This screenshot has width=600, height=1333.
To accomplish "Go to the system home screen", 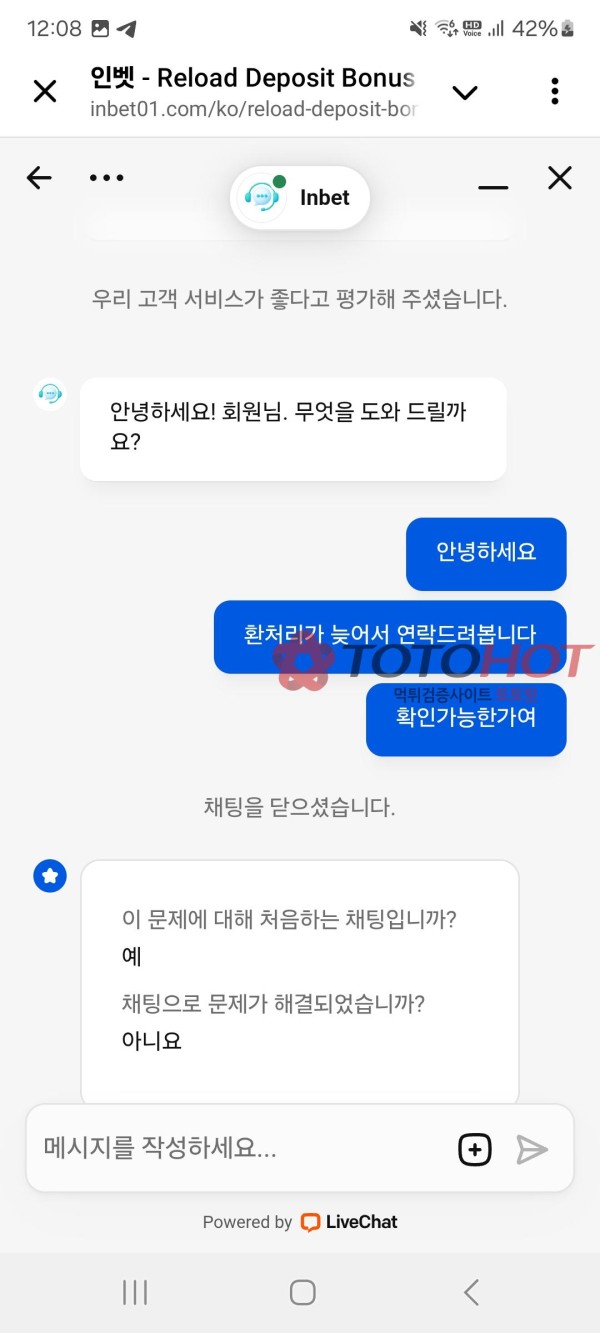I will point(302,1292).
